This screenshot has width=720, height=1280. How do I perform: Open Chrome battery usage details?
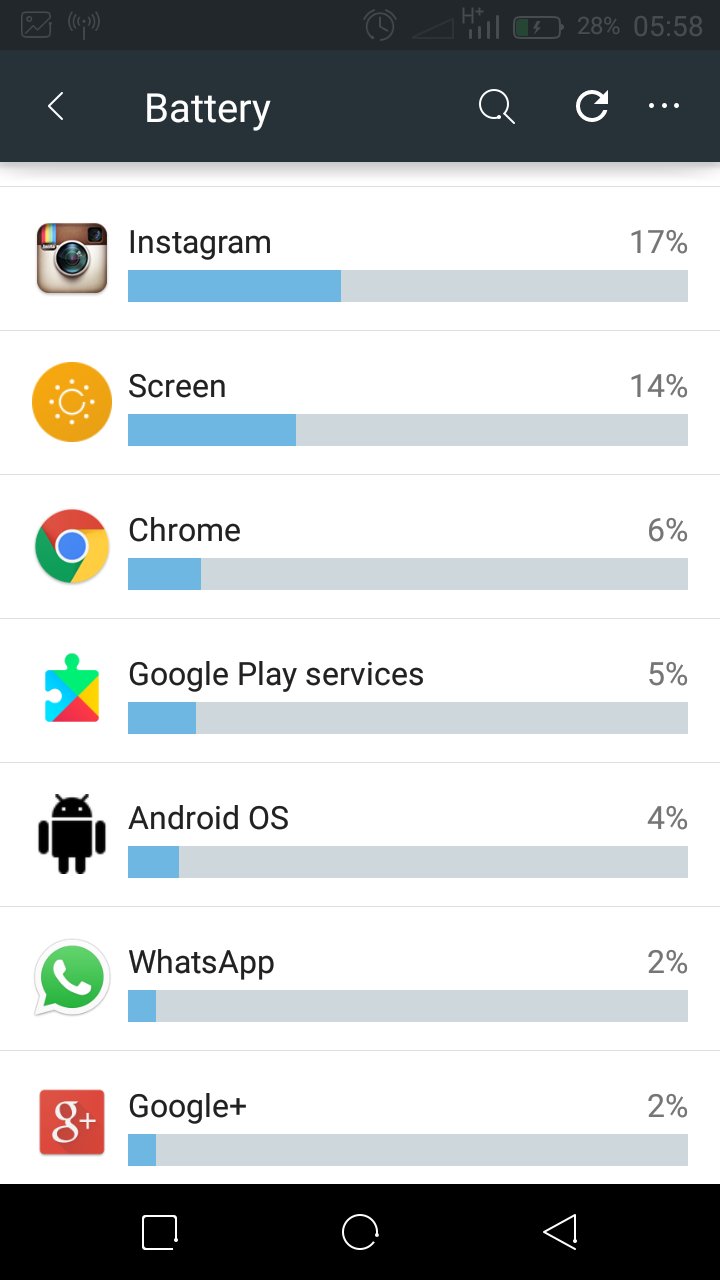pos(360,547)
